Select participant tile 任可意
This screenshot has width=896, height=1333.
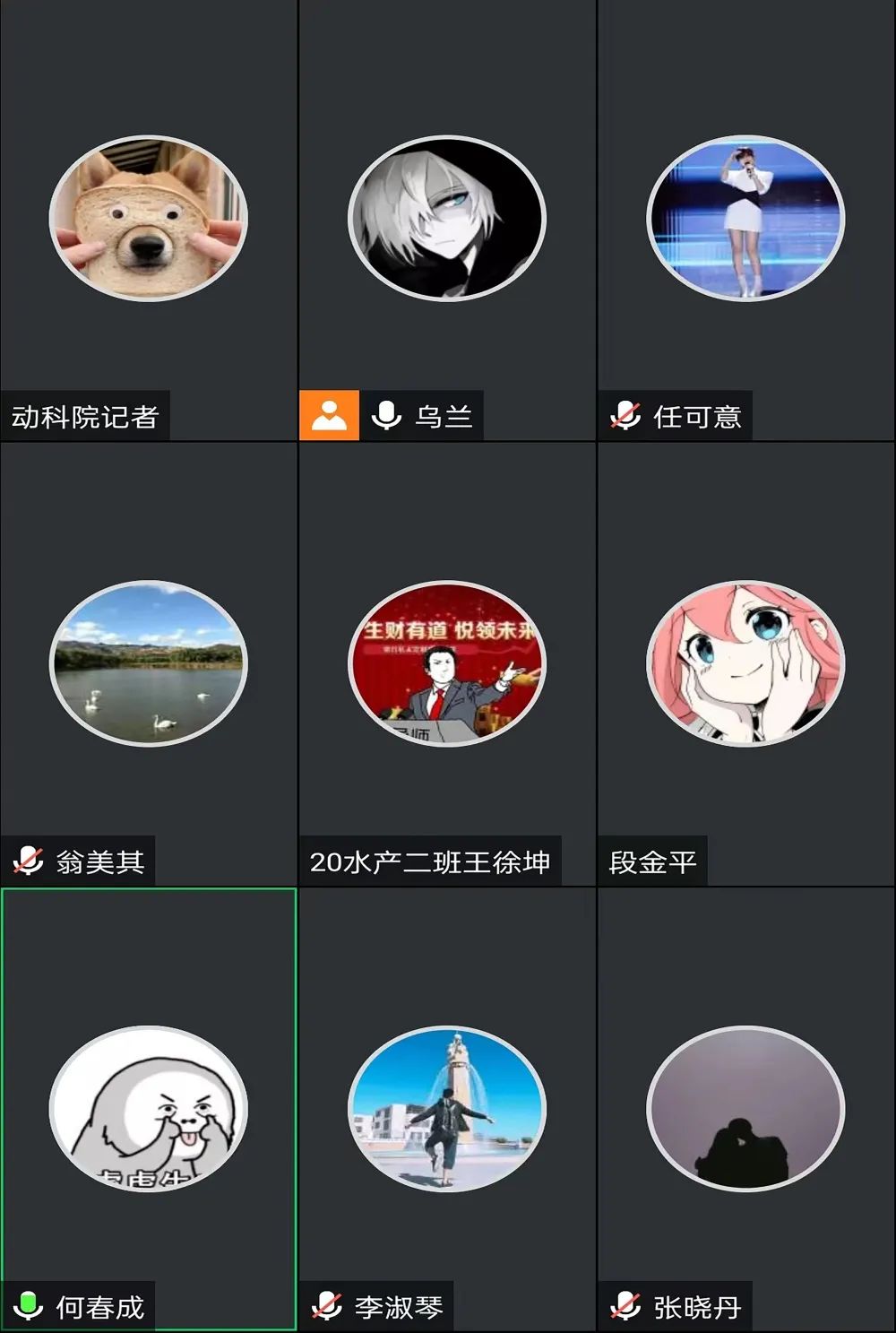(745, 220)
